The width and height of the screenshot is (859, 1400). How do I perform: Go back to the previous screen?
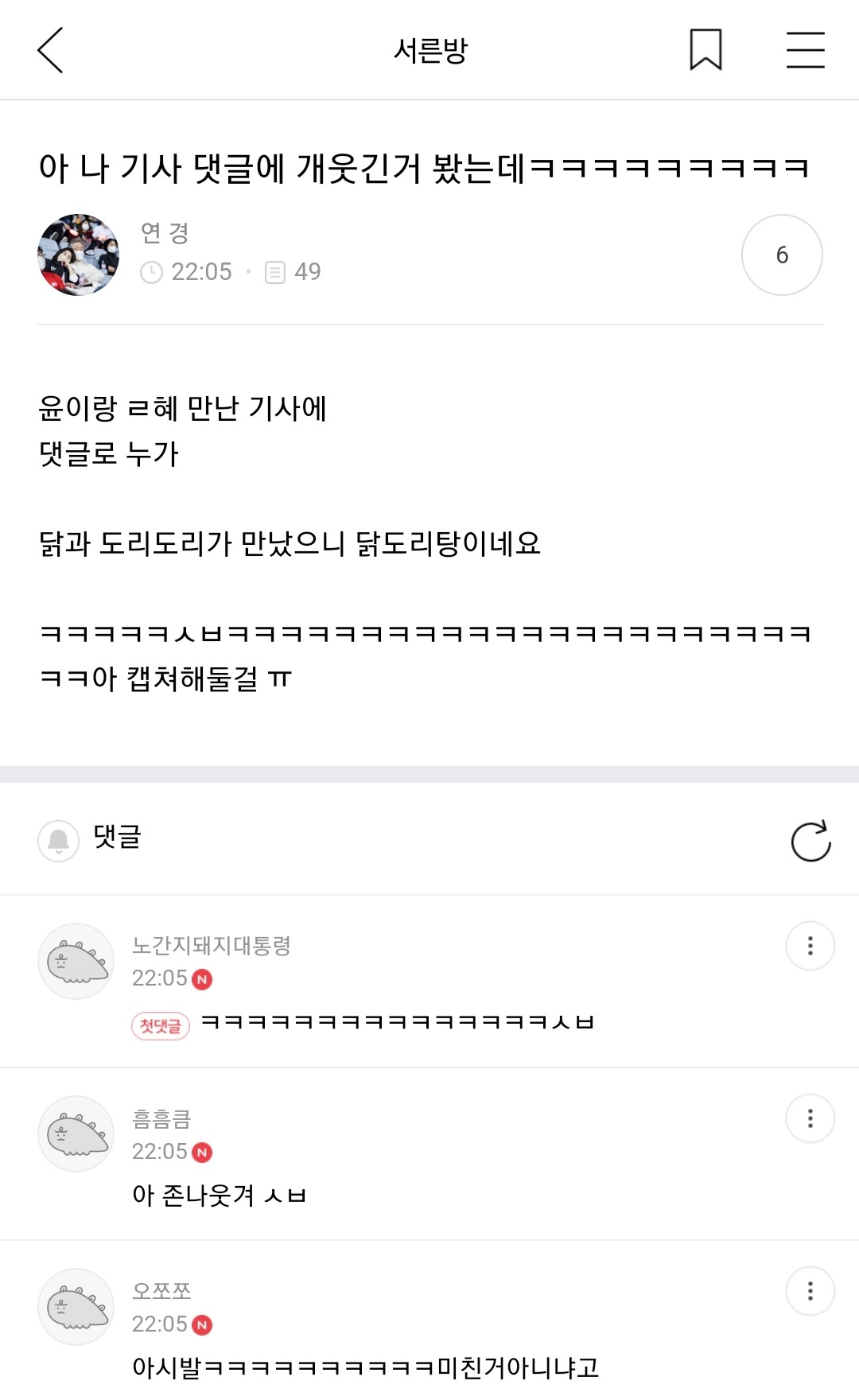pyautogui.click(x=50, y=50)
